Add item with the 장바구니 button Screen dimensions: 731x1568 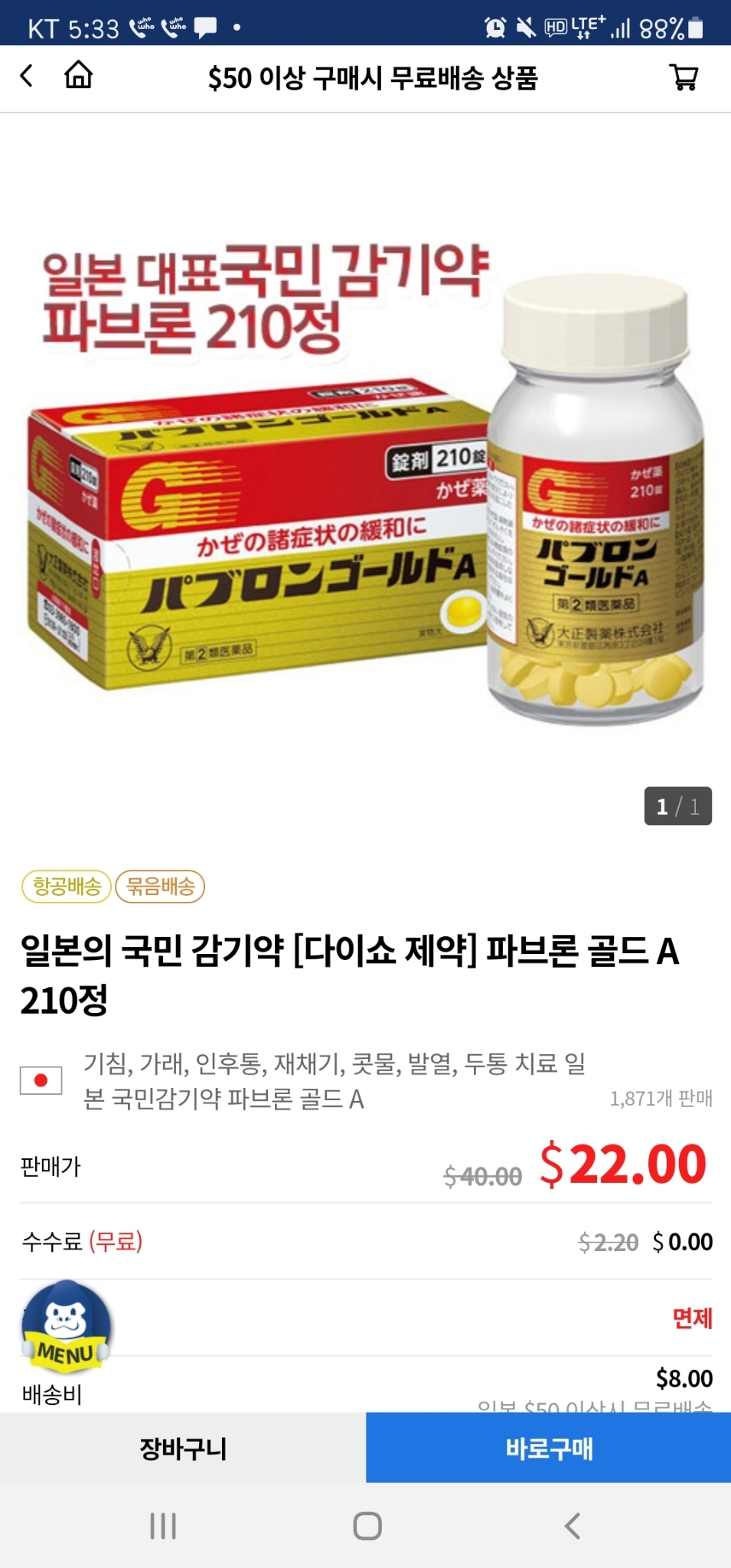(183, 1448)
